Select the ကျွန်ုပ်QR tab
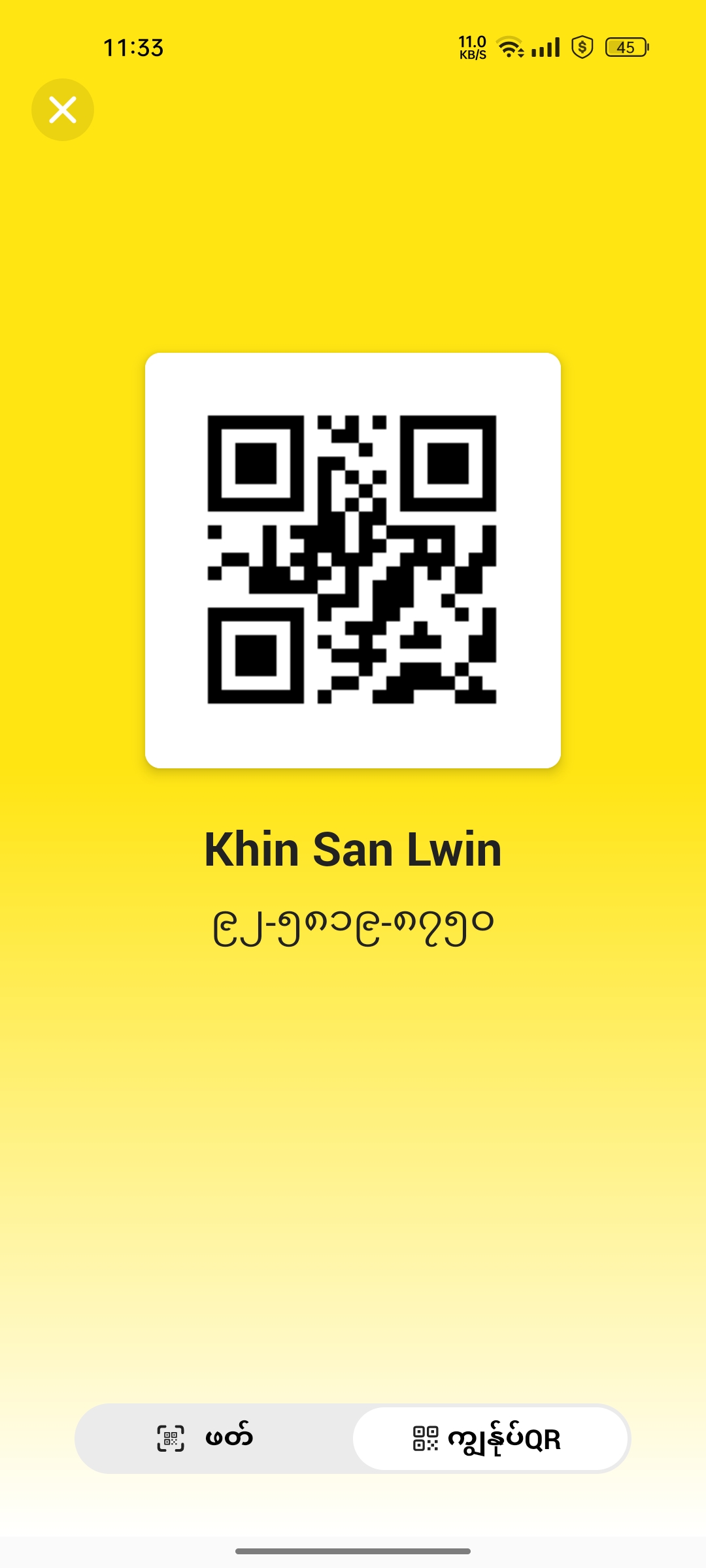The image size is (706, 1568). [x=490, y=1439]
